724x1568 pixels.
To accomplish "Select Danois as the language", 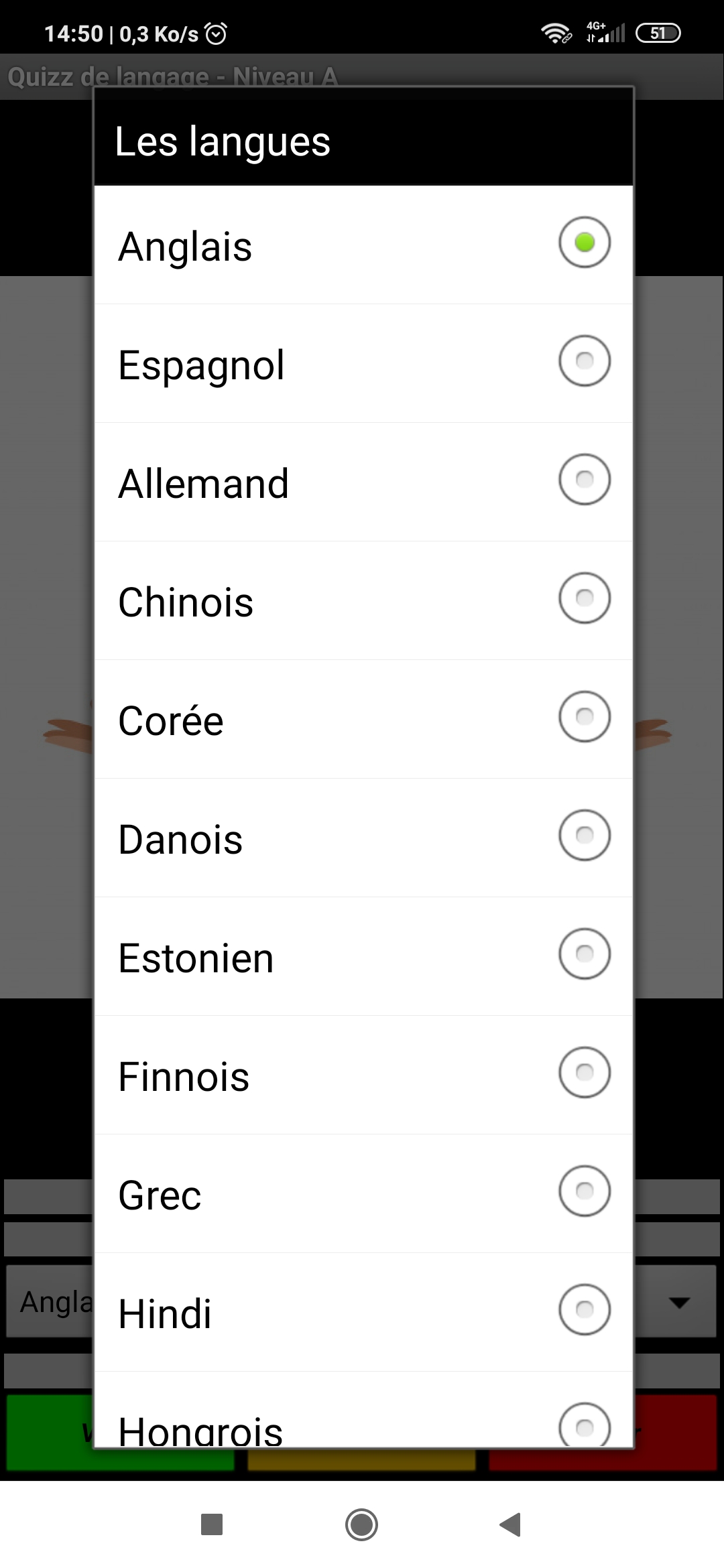I will point(363,838).
